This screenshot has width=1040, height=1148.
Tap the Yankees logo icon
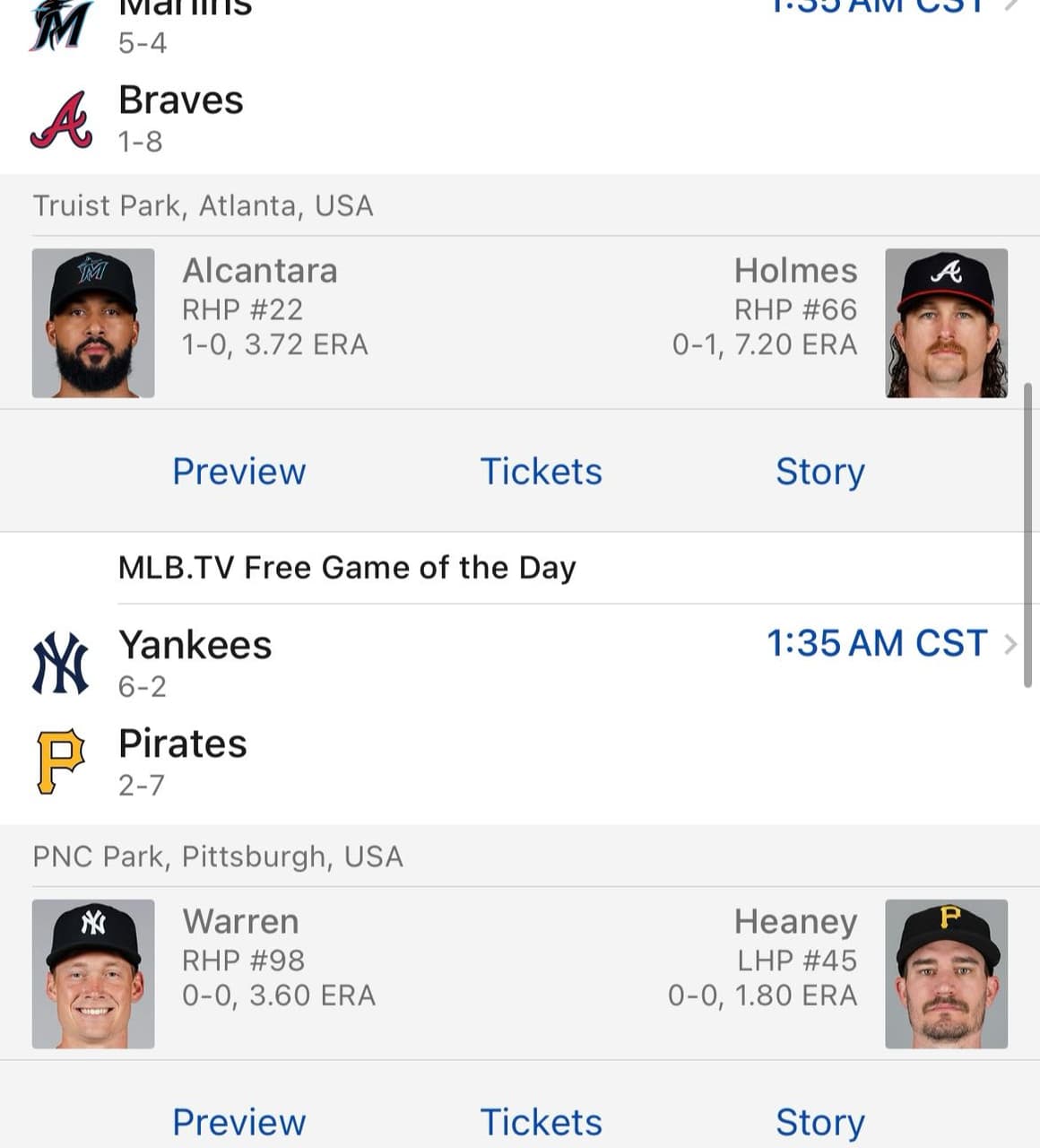point(59,662)
